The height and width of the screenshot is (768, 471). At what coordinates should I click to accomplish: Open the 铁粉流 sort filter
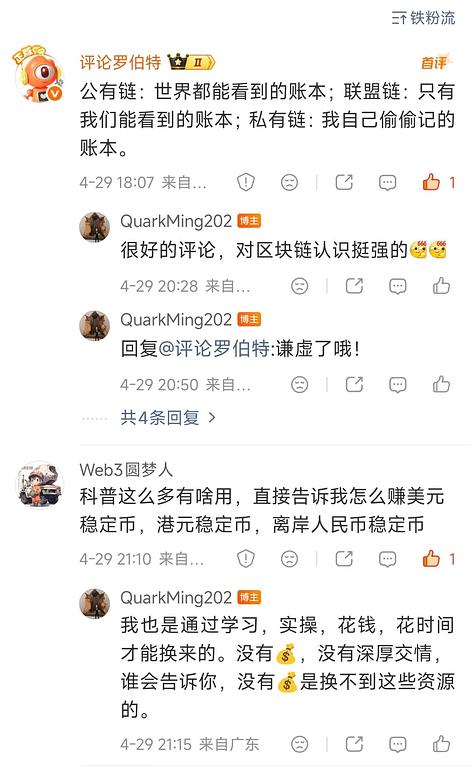(424, 18)
